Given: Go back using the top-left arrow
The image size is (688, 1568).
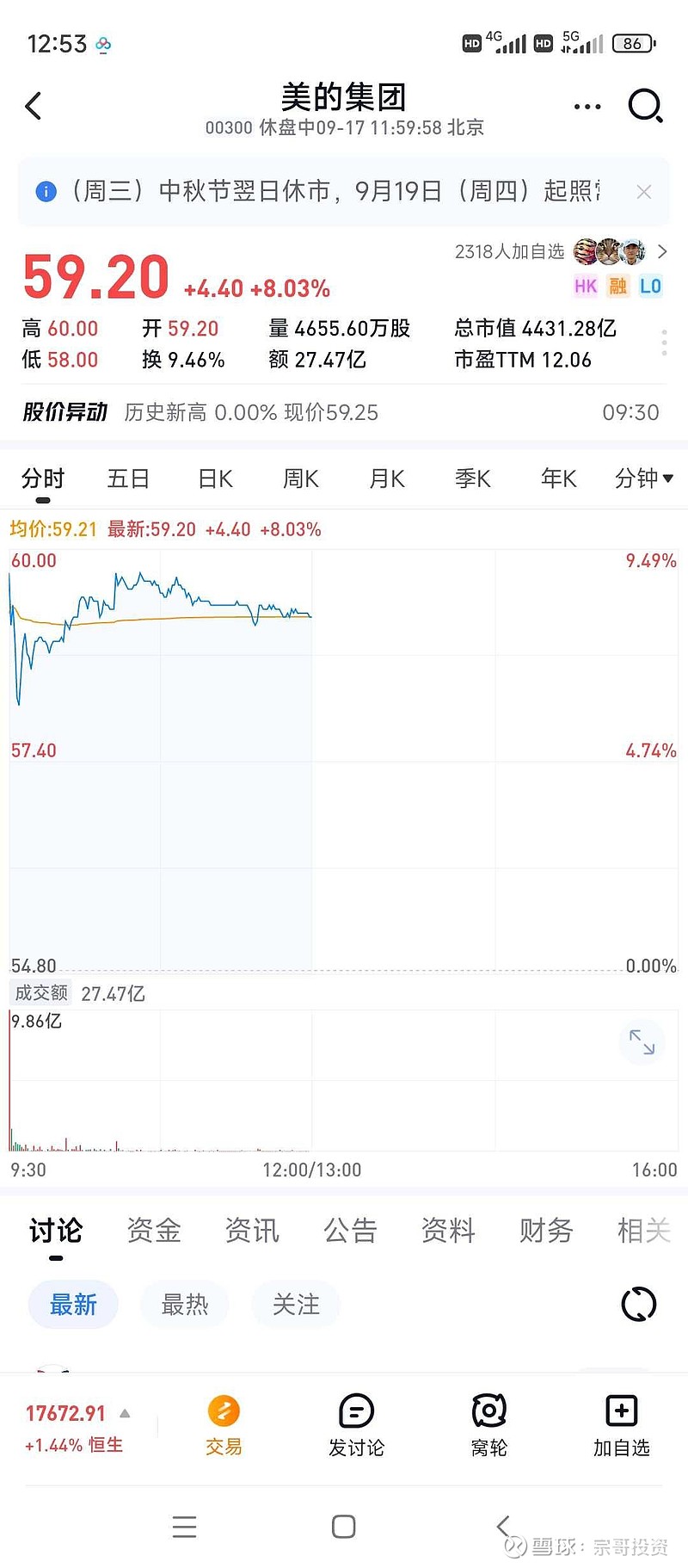Looking at the screenshot, I should click(34, 106).
